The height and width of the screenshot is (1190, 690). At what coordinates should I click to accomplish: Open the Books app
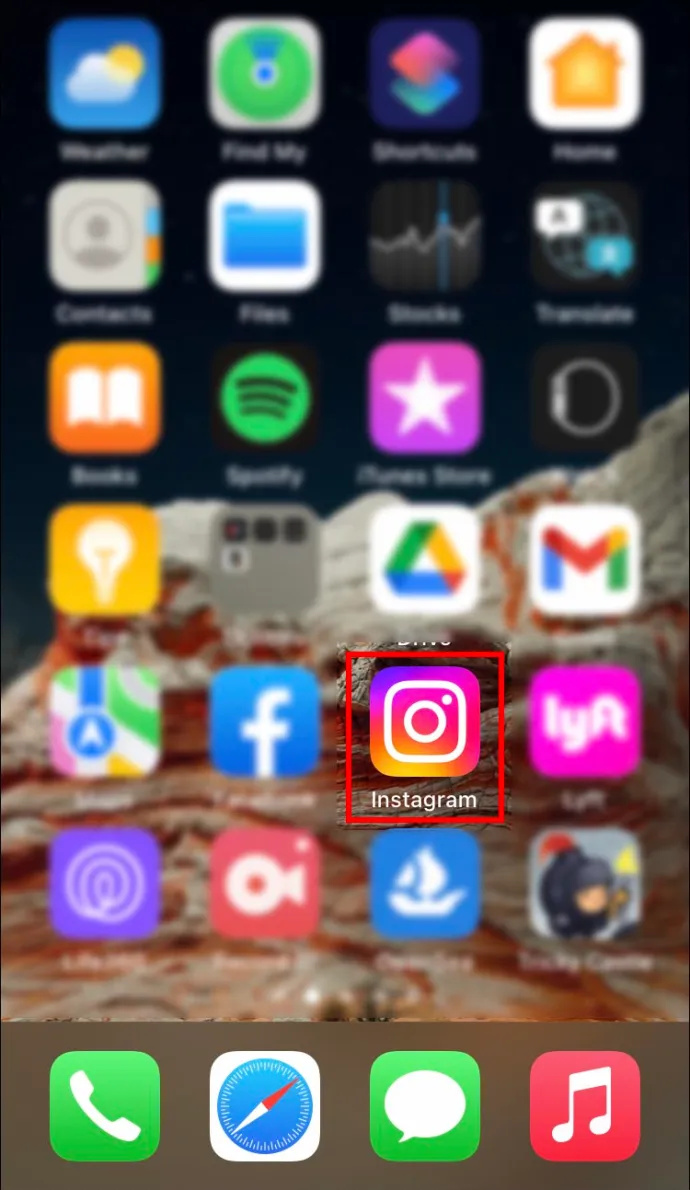coord(105,397)
